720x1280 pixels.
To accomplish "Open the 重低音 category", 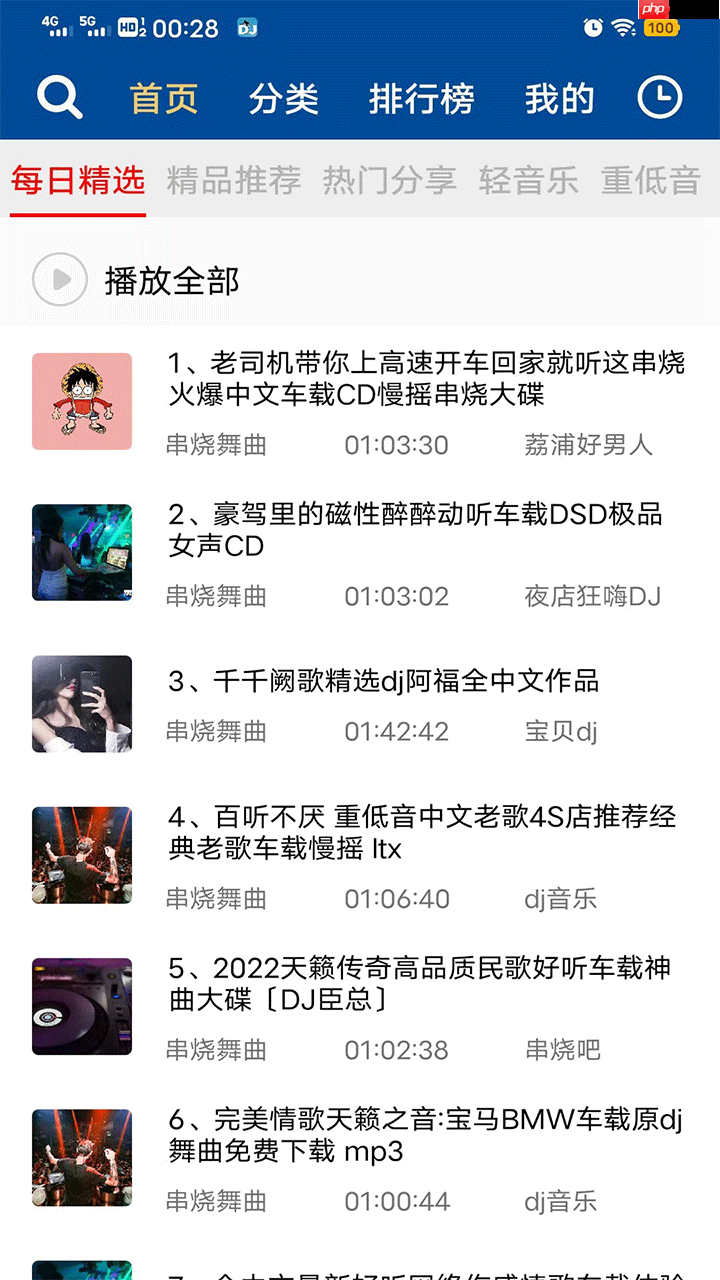I will (650, 178).
